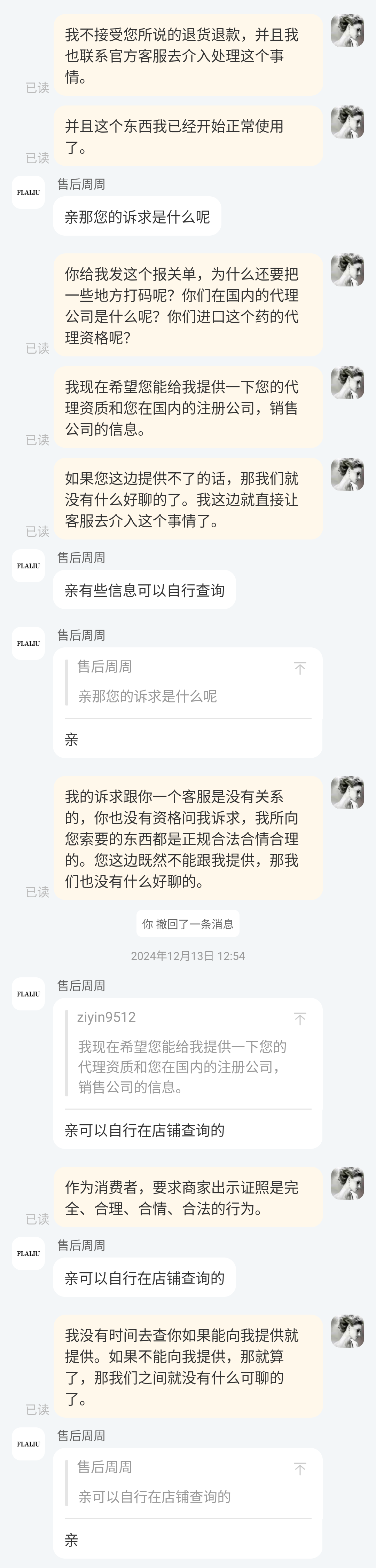The height and width of the screenshot is (1568, 376).
Task: Jump to quoted message "亲那您的诉求是什么呢" via arrow
Action: [300, 668]
